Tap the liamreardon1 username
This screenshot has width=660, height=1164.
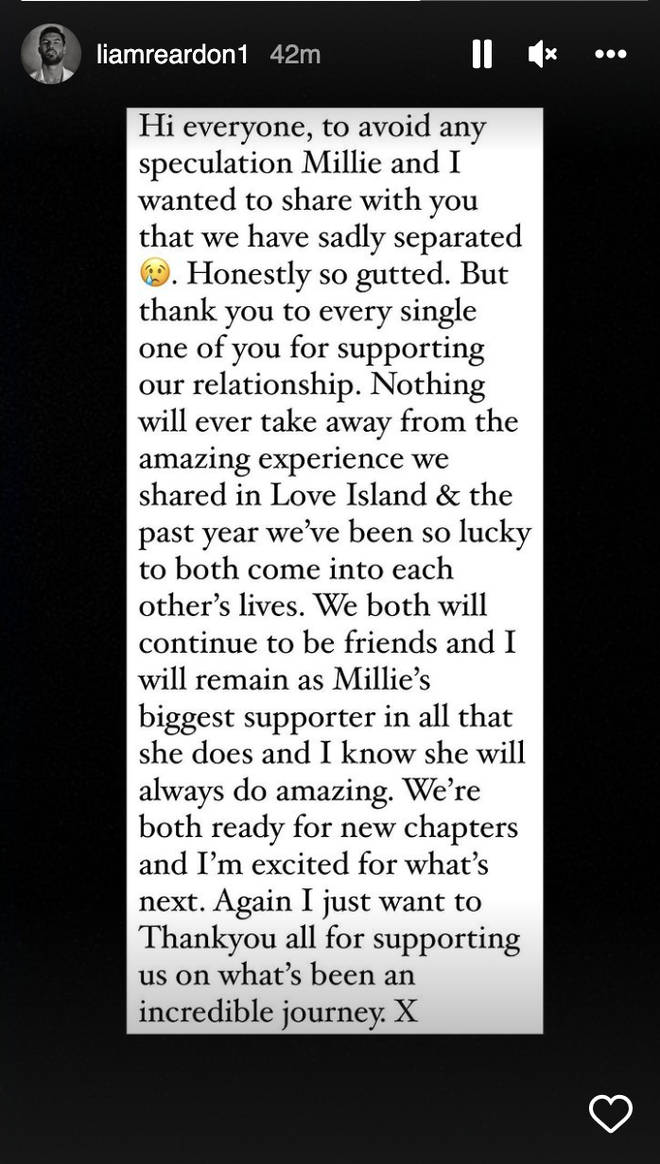(171, 55)
